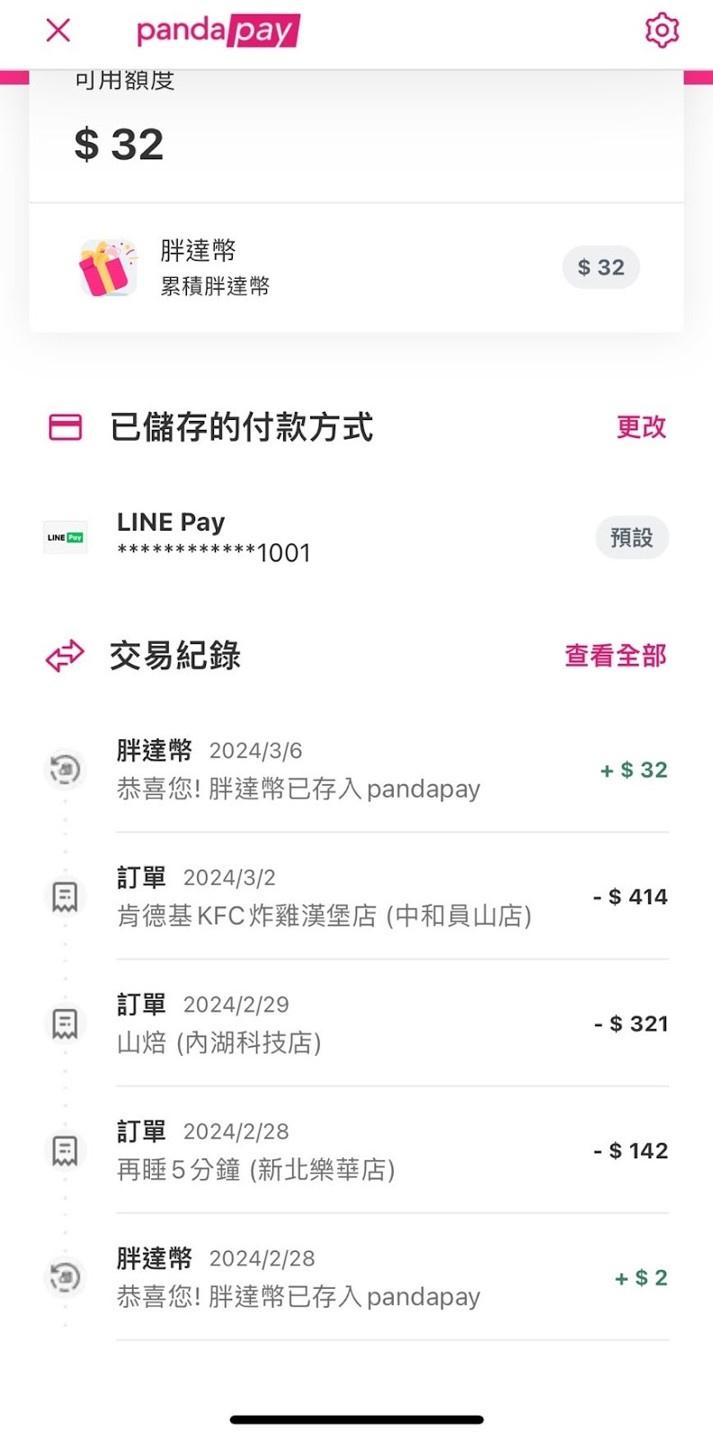This screenshot has height=1439, width=713.
Task: Tap 更改 to change payment method
Action: (x=641, y=427)
